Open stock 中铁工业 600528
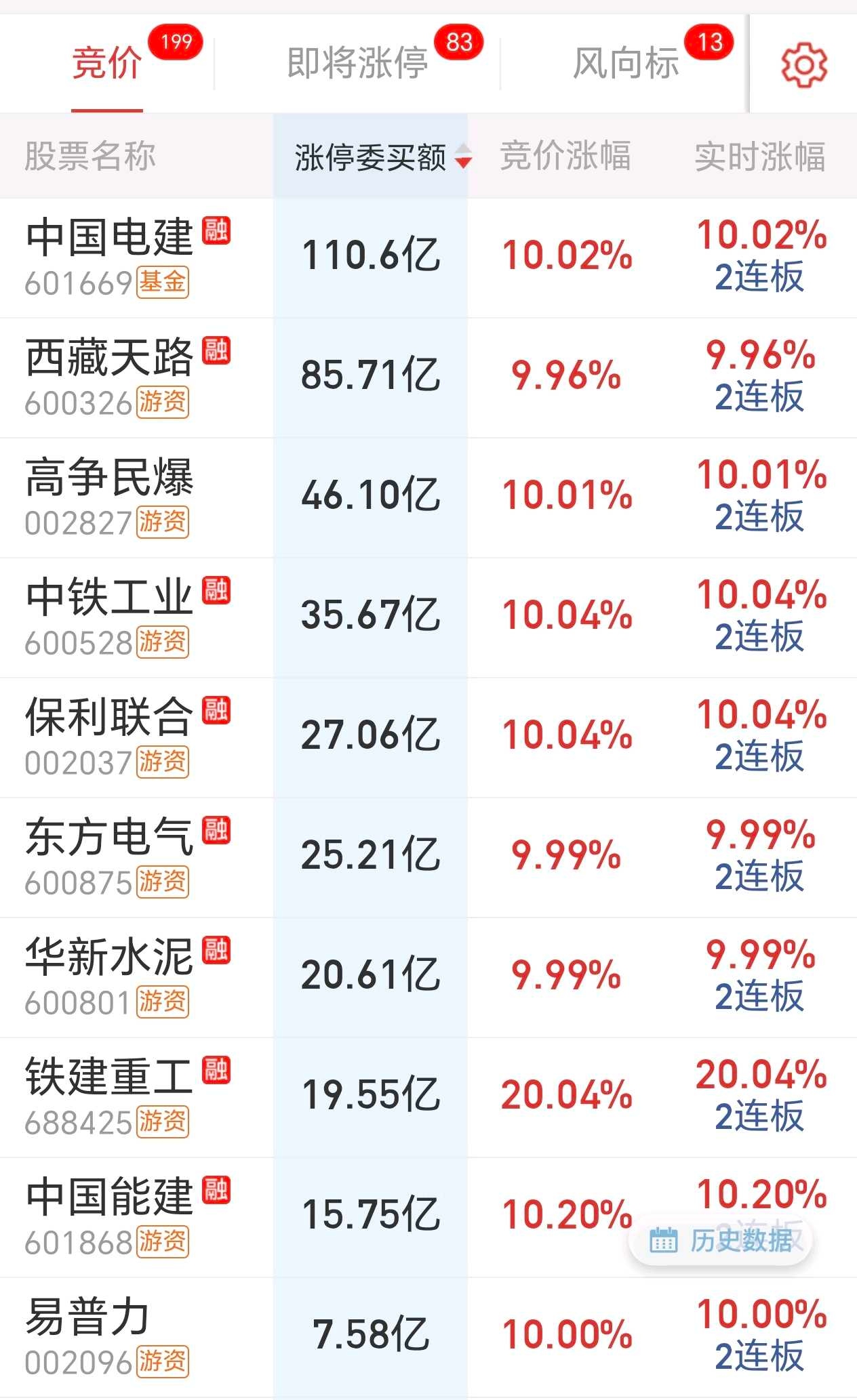857x1400 pixels. pos(428,618)
